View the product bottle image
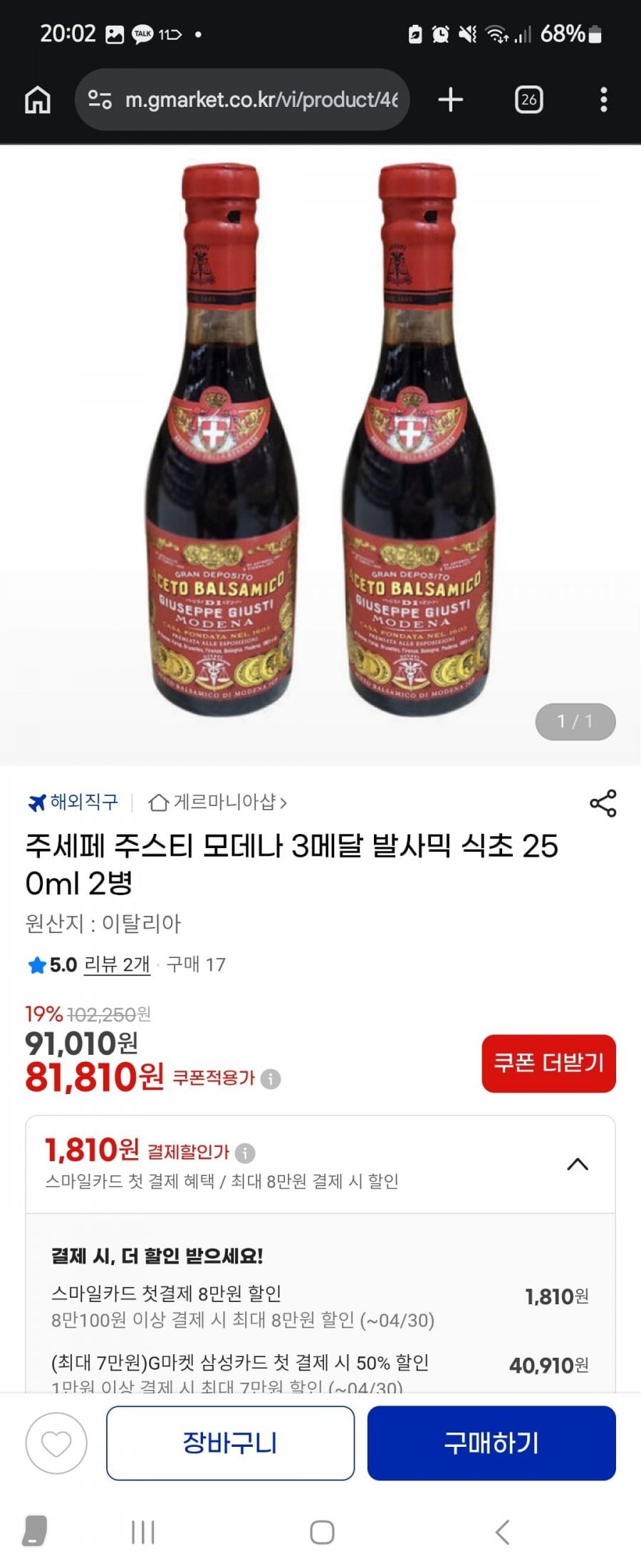Viewport: 641px width, 1568px height. [x=320, y=442]
